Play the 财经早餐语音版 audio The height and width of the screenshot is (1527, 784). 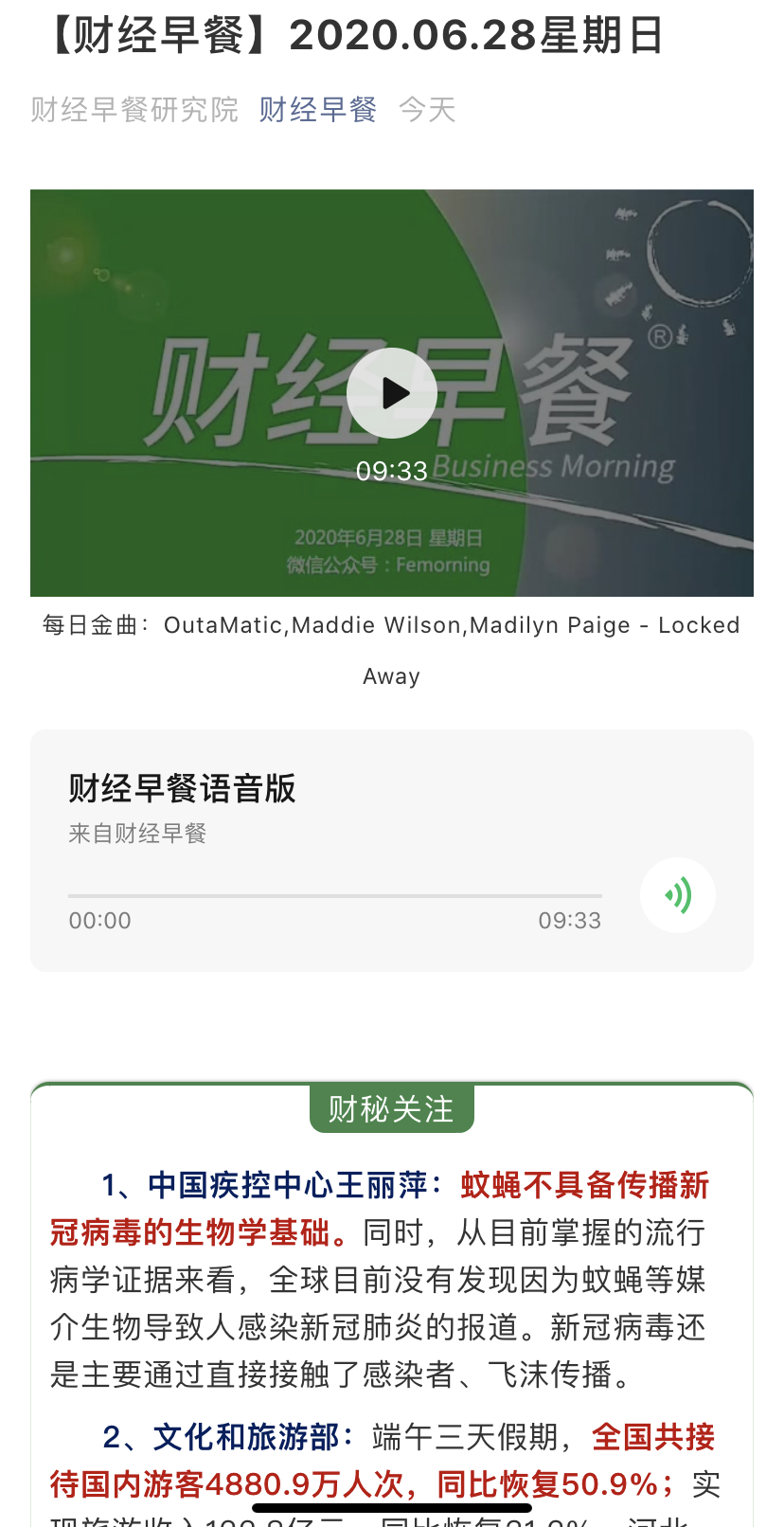pos(677,895)
